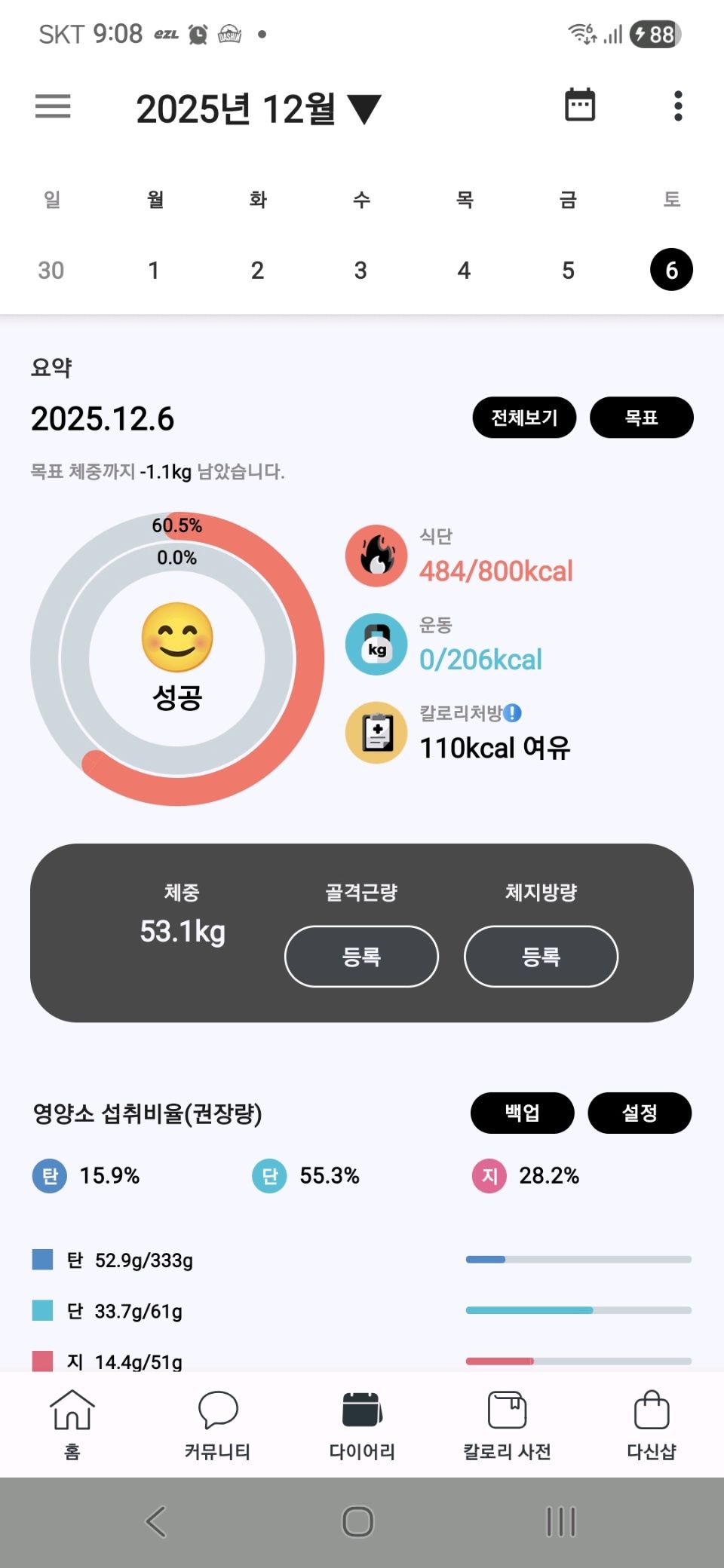Register 골격근량 with its 등록 button
The height and width of the screenshot is (1568, 724).
(x=361, y=956)
